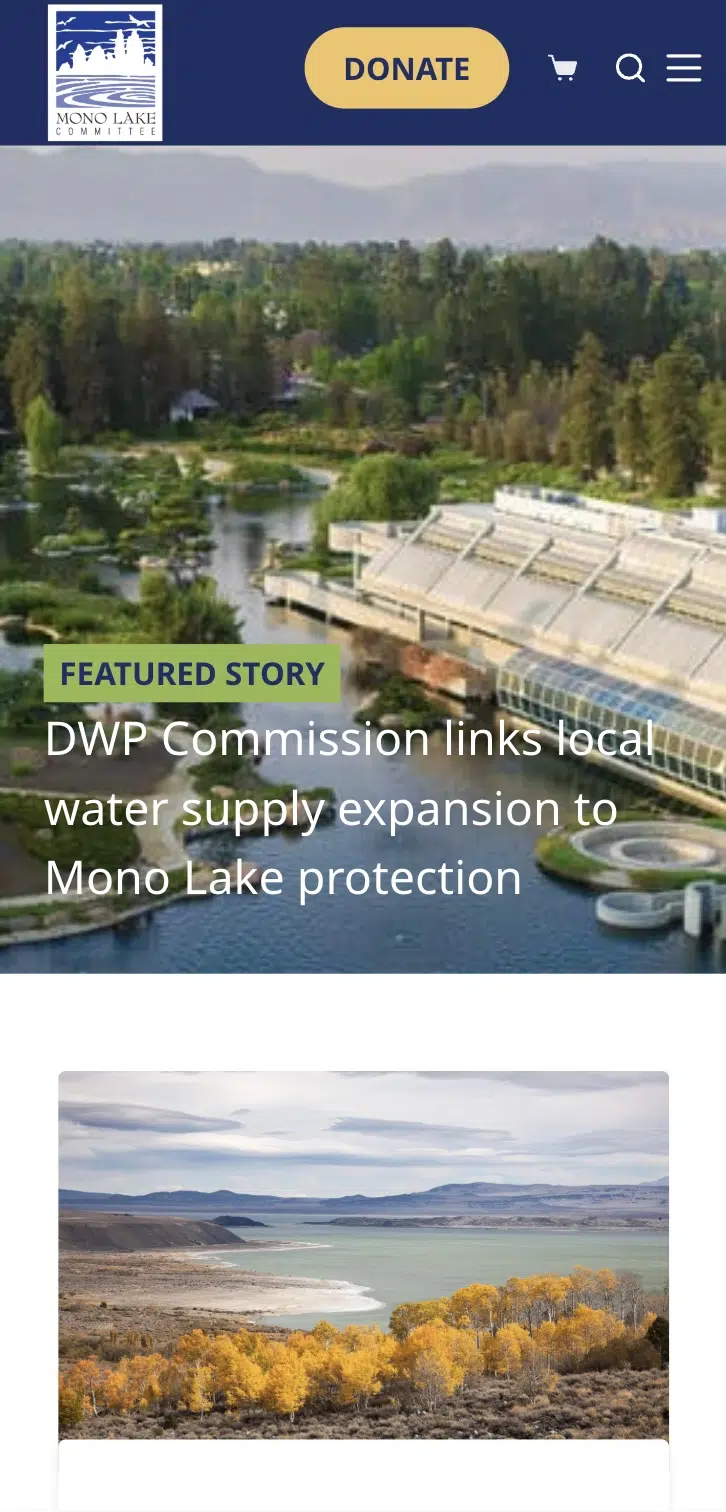Open the site search
The height and width of the screenshot is (1512, 726).
coord(630,68)
